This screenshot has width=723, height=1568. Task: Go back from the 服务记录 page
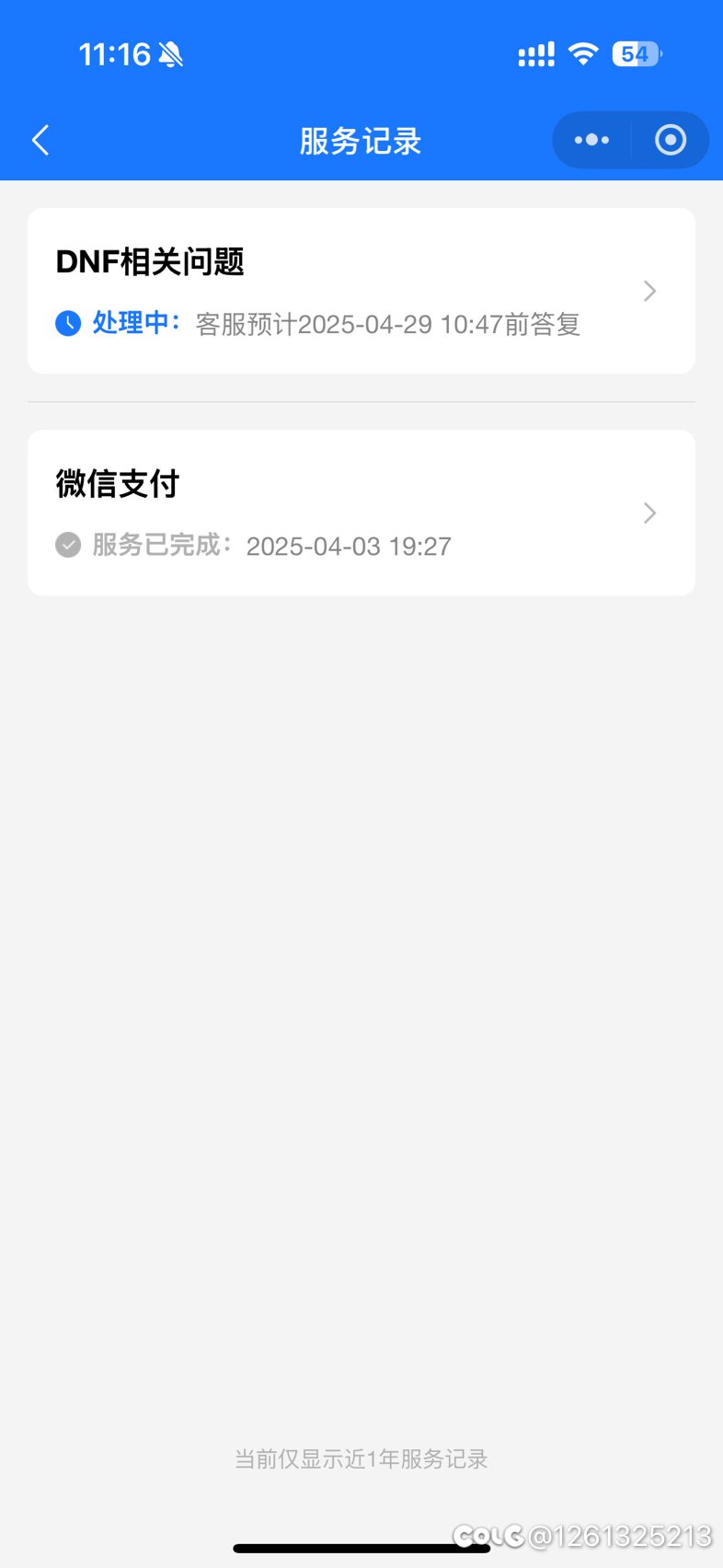(x=40, y=141)
